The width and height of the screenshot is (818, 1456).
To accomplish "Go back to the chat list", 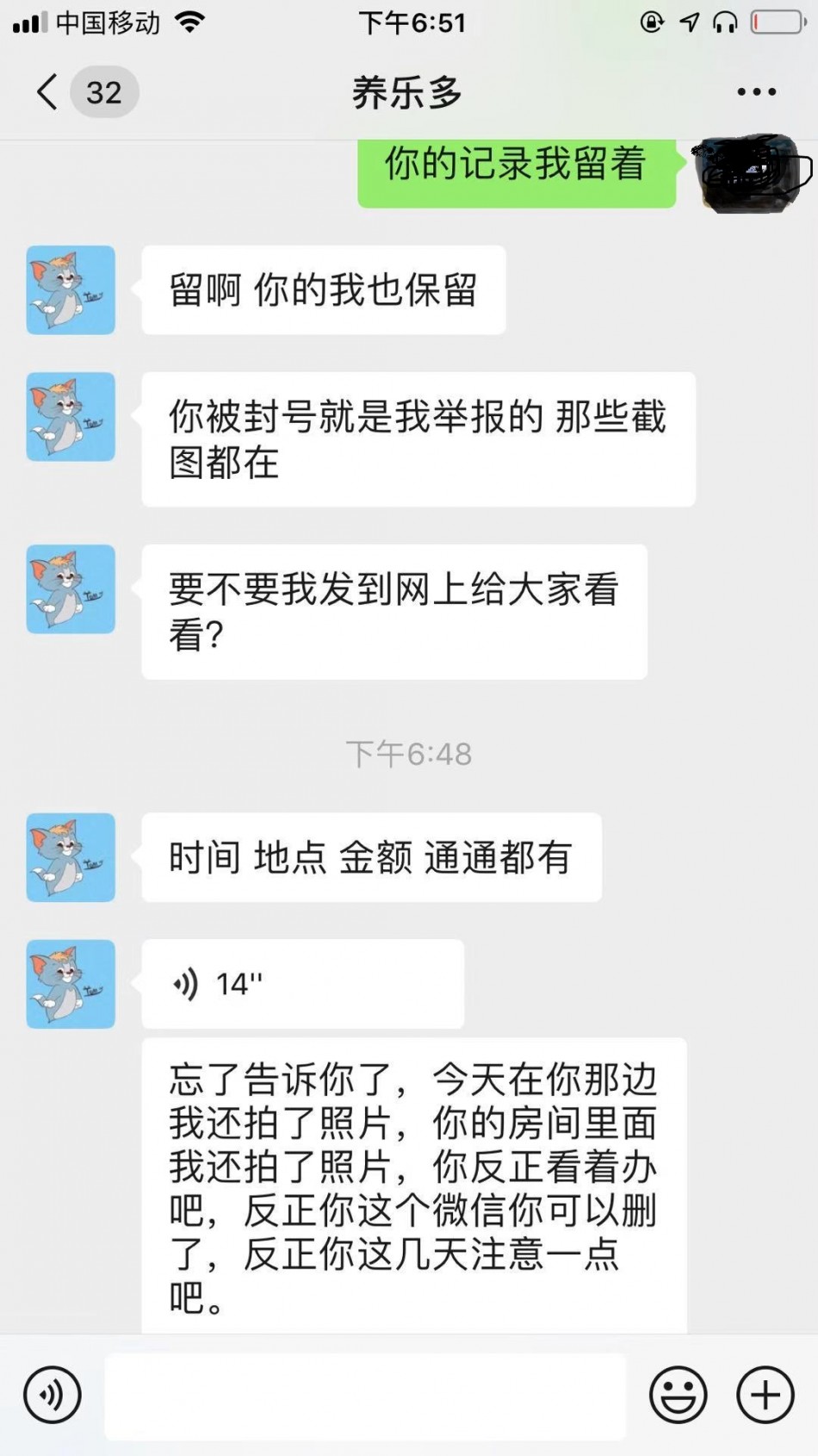I will click(49, 92).
